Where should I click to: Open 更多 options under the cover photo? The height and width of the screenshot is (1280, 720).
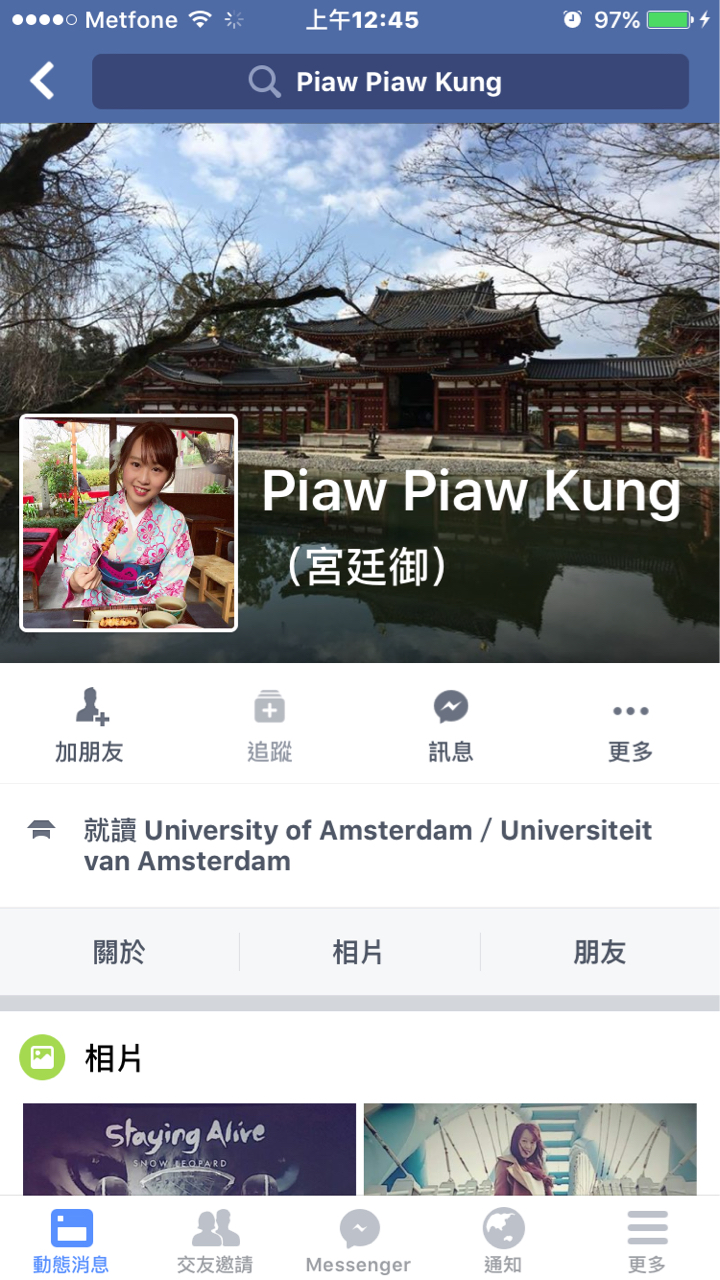tap(630, 725)
